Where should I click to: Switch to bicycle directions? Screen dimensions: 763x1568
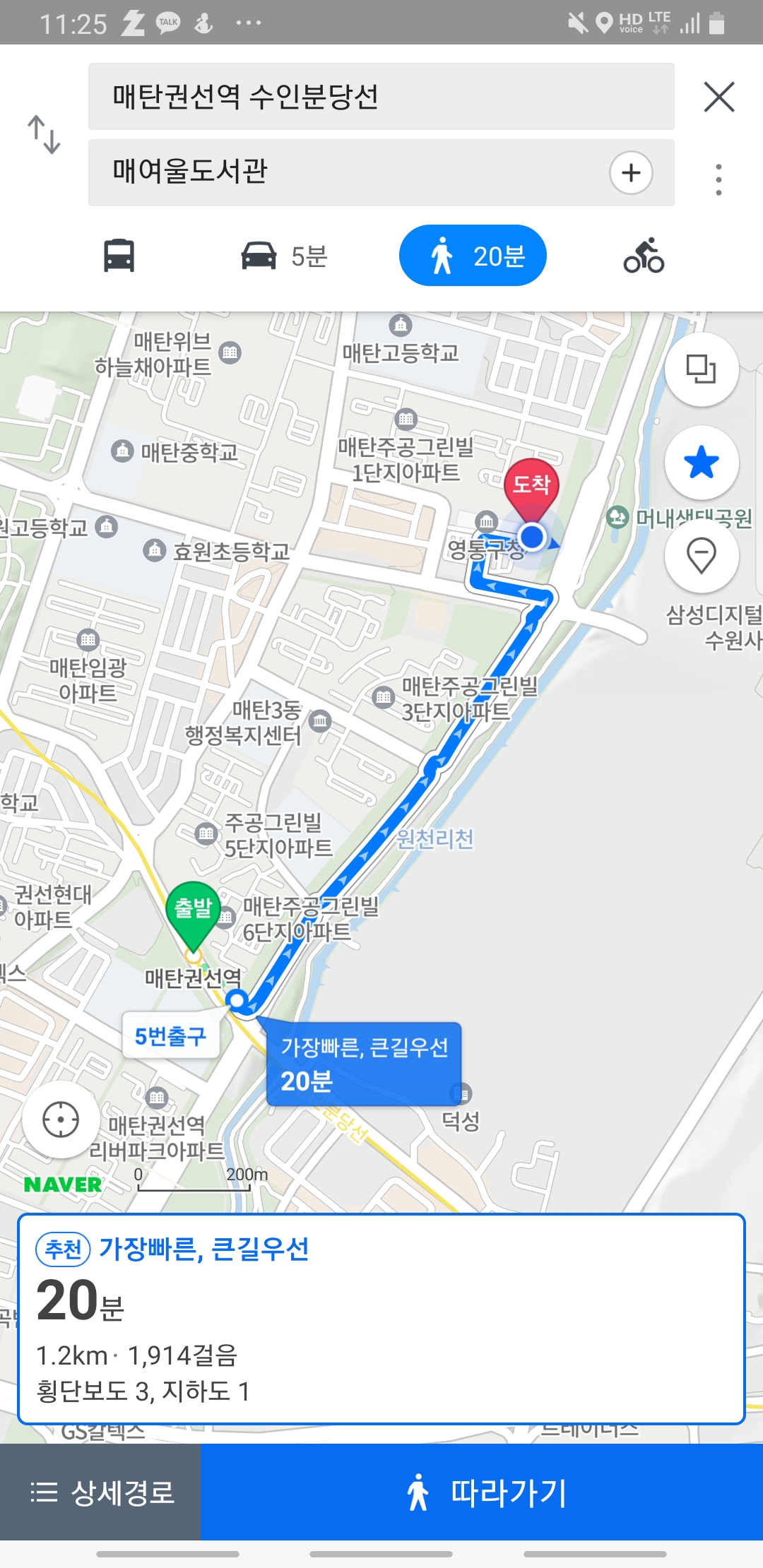[x=644, y=256]
